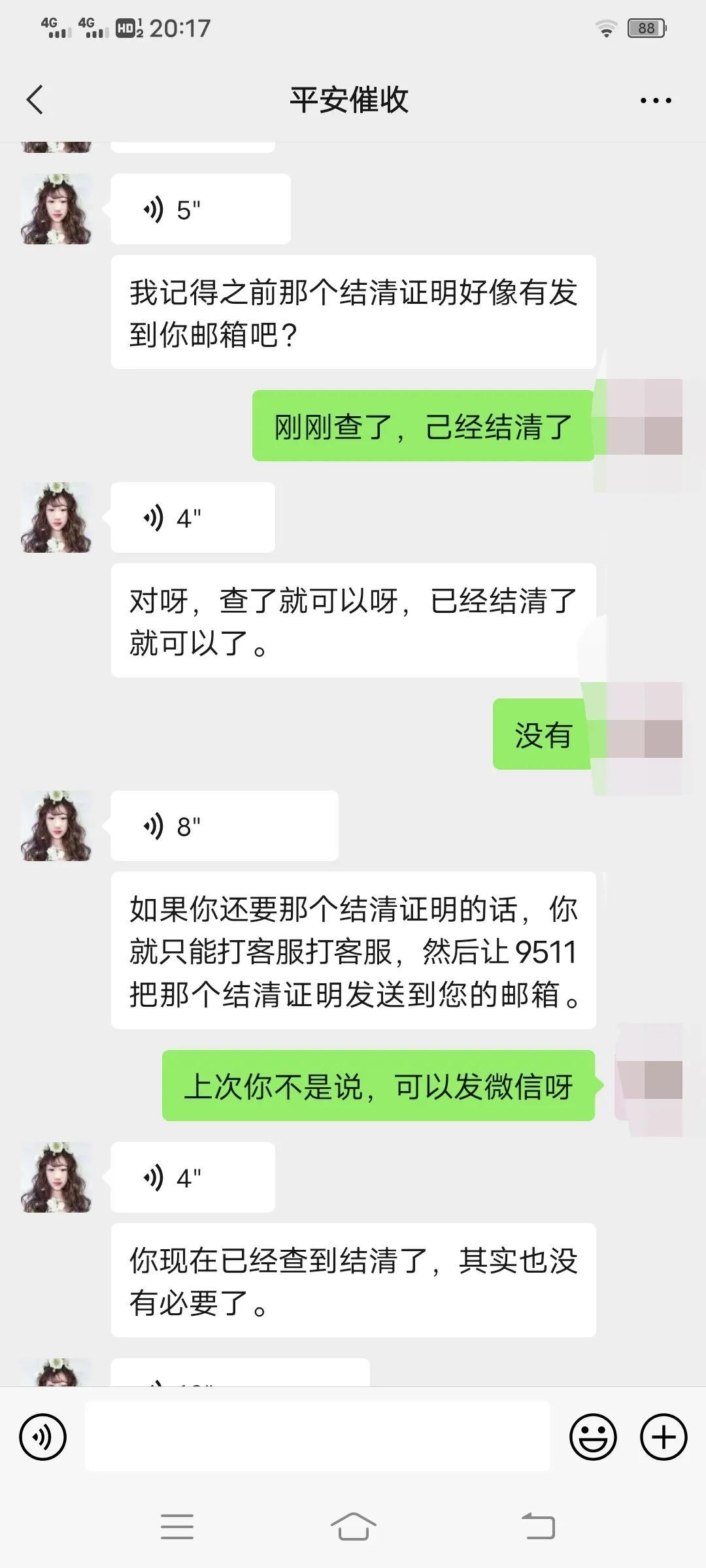The width and height of the screenshot is (706, 1568).
Task: Play the 8" voice message
Action: click(224, 826)
